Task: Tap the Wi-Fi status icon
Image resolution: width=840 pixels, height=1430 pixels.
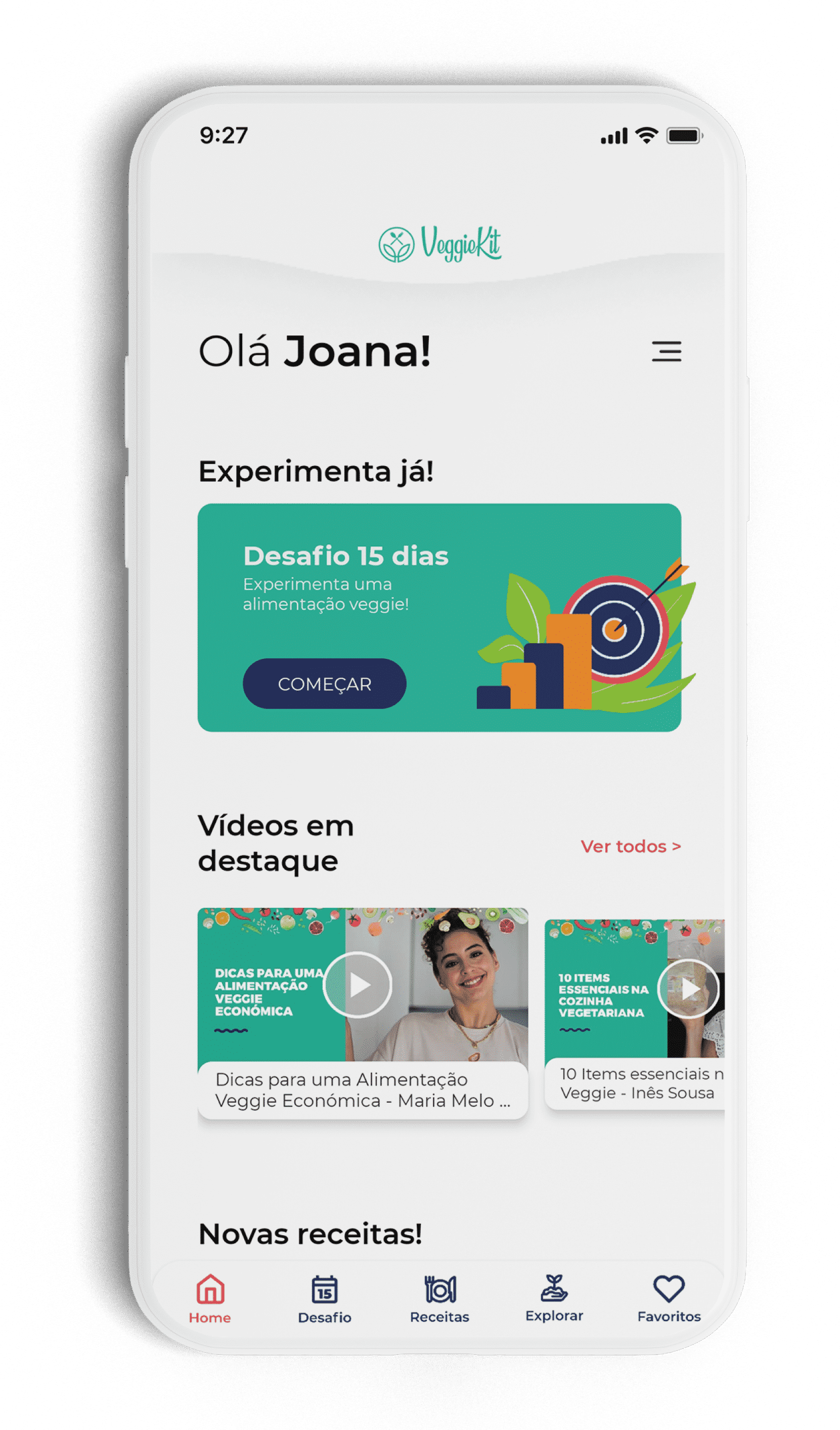Action: (x=647, y=134)
